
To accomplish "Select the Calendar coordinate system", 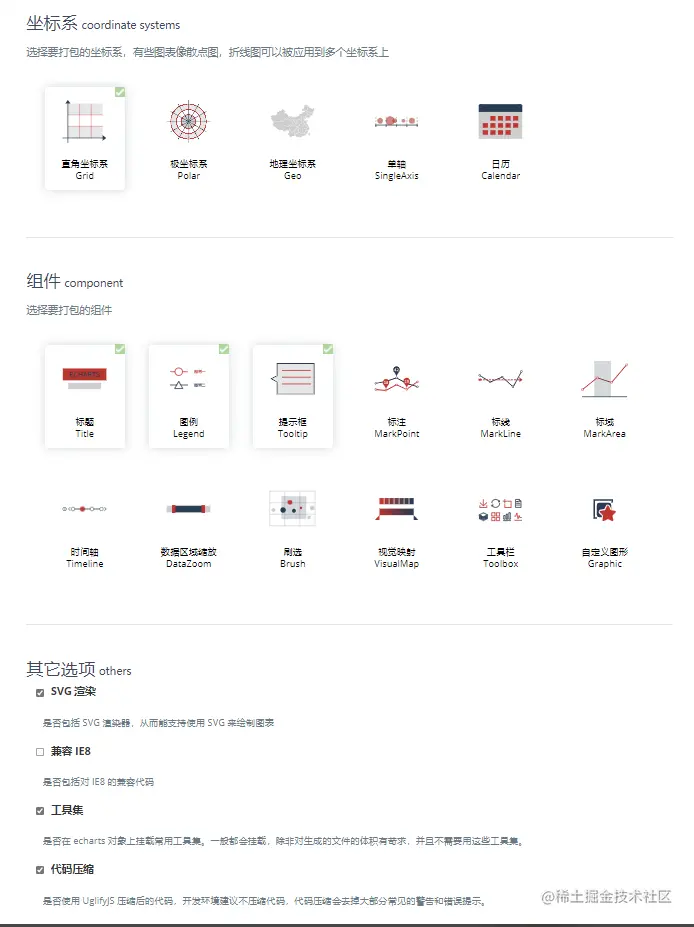I will pos(500,138).
